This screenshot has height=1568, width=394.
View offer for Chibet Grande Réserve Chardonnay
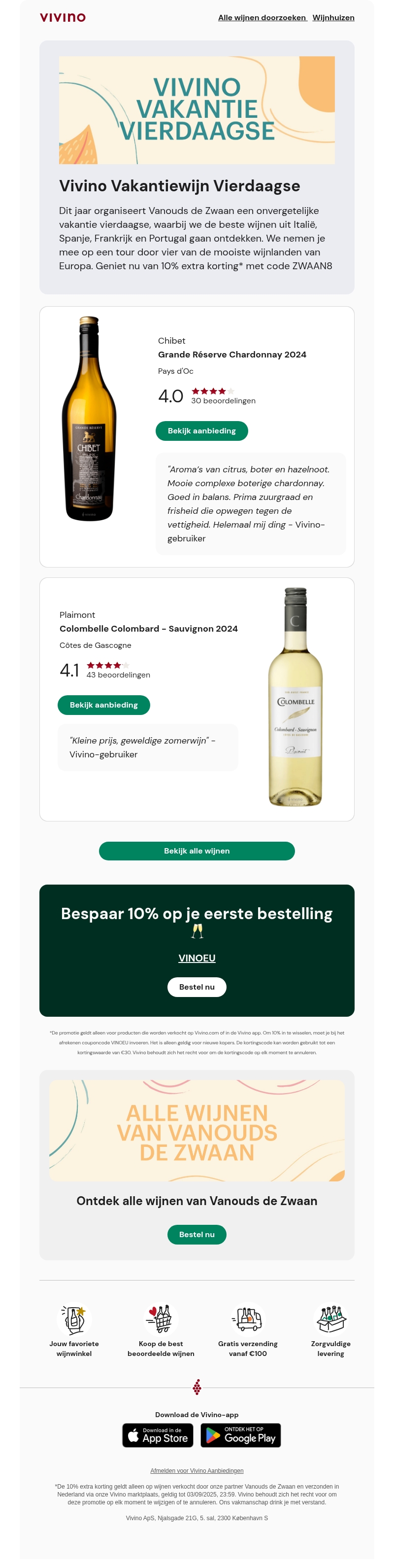tap(201, 431)
